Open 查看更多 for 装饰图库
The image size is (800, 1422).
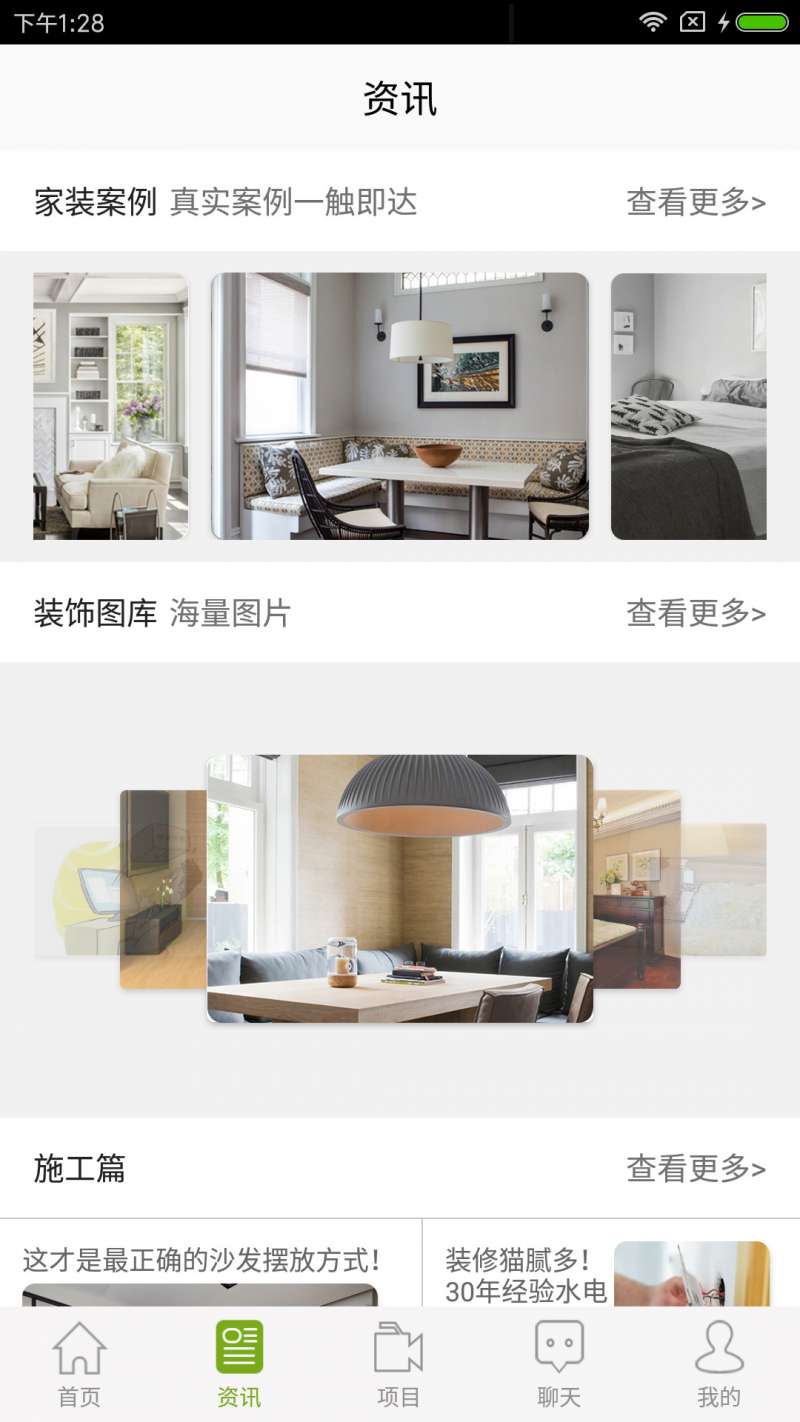[x=696, y=613]
